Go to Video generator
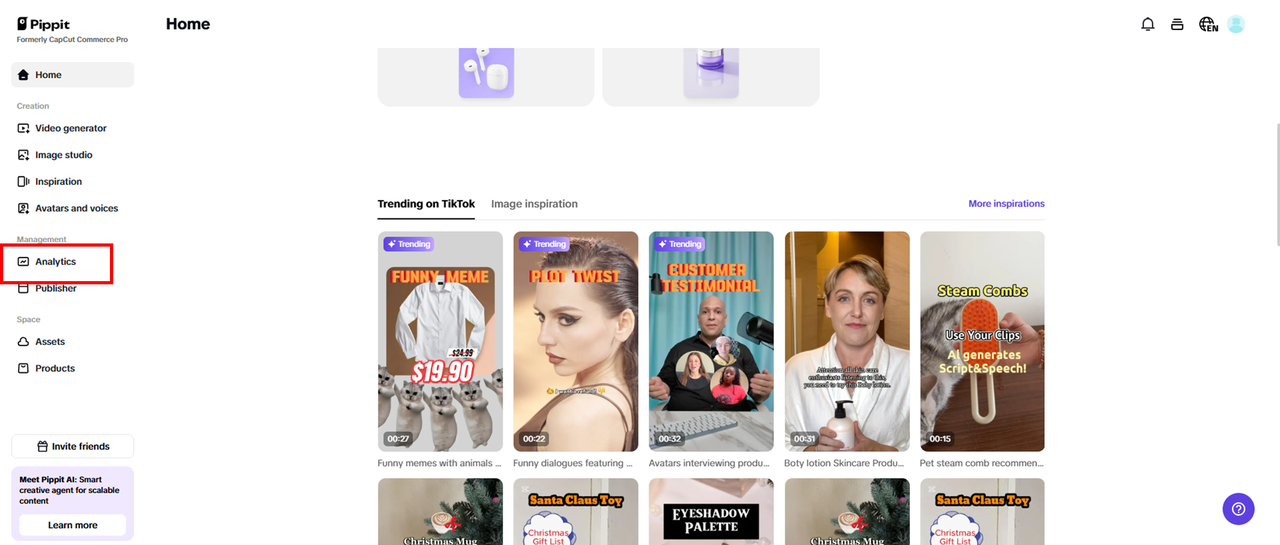The image size is (1280, 545). pos(70,128)
